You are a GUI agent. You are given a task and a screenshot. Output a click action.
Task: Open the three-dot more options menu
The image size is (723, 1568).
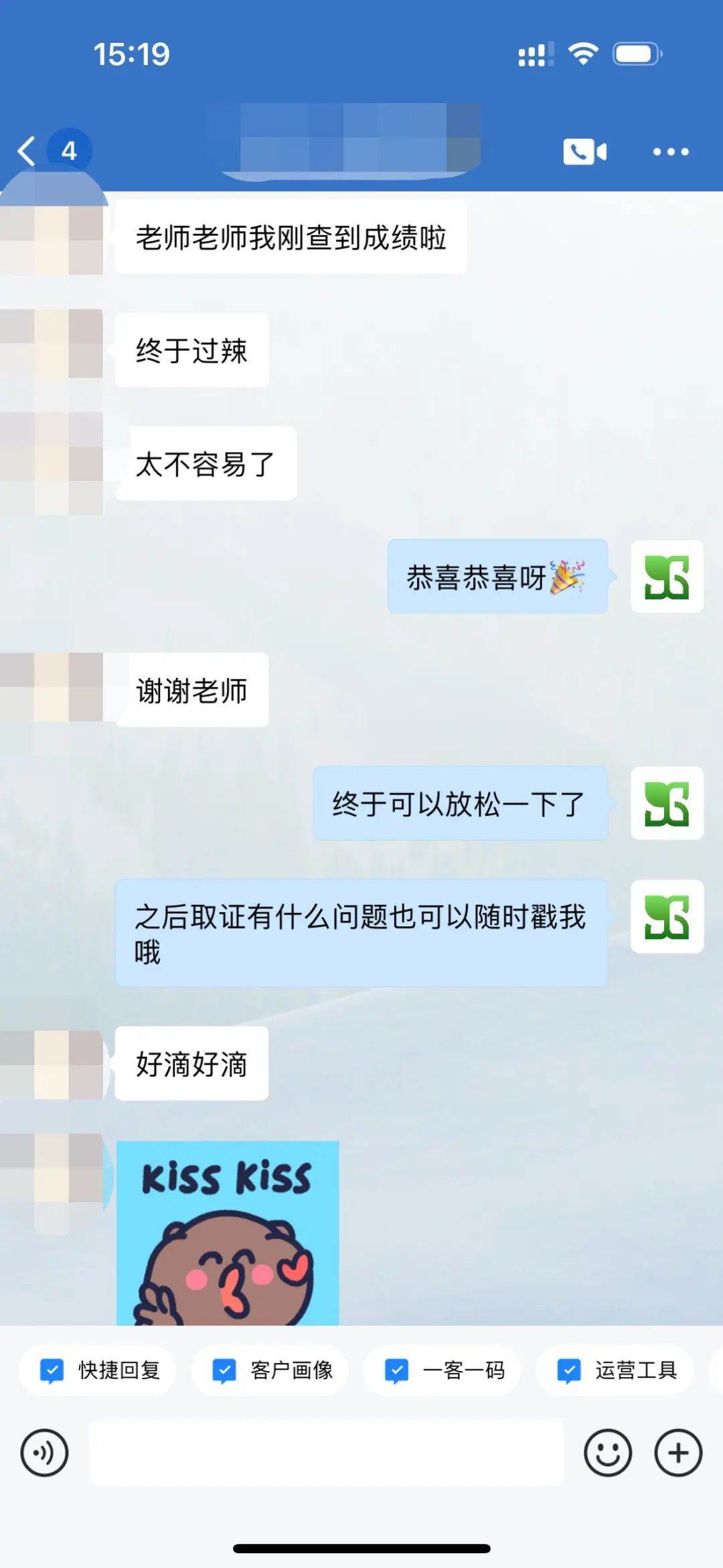[670, 152]
